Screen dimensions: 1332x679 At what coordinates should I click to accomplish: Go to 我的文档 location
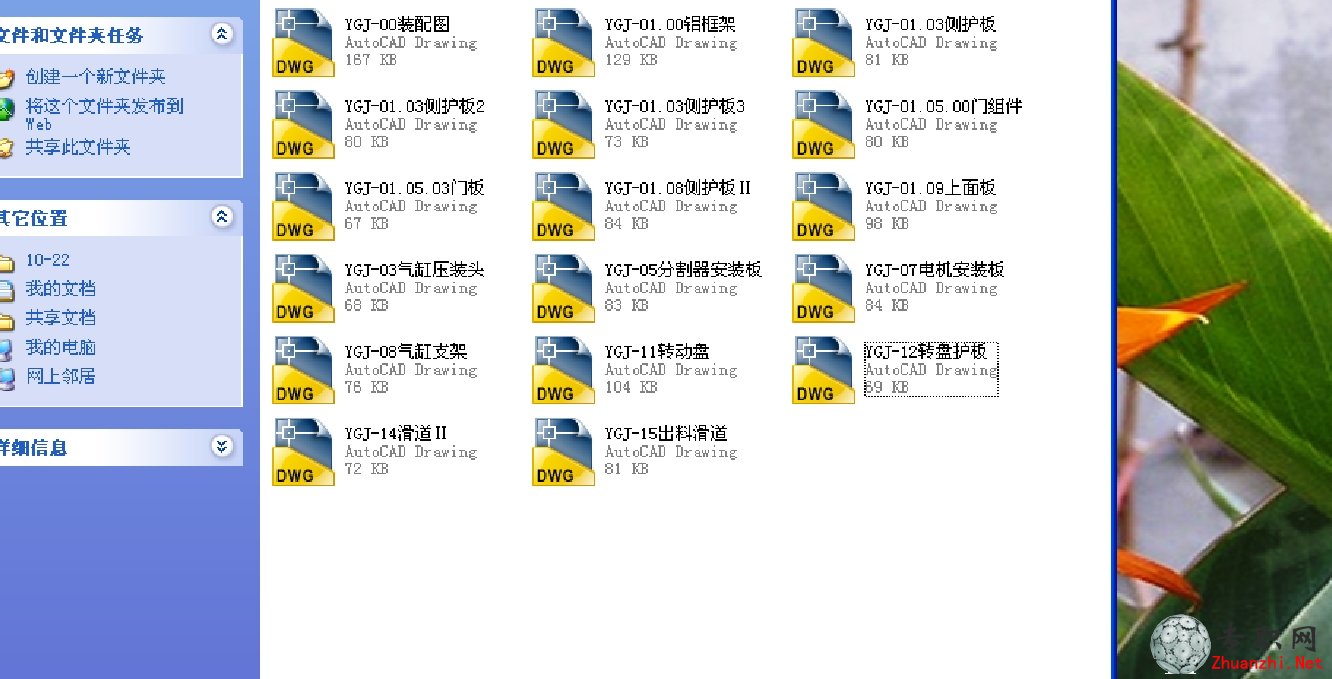[60, 289]
